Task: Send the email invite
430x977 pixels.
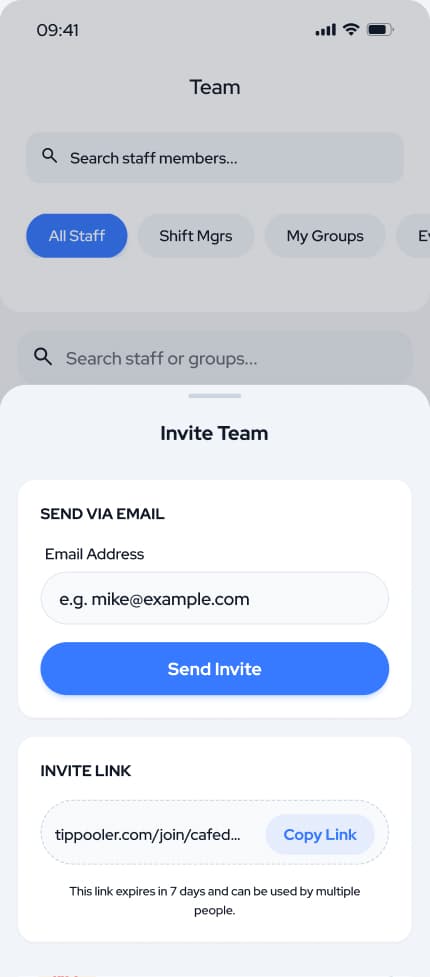Action: 214,669
